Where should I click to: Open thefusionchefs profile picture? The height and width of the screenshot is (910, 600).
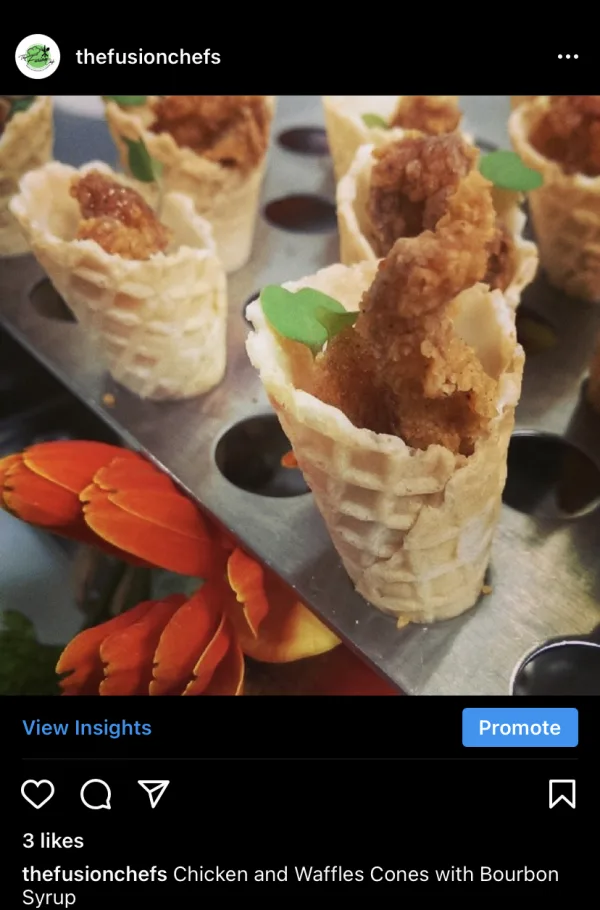coord(38,57)
